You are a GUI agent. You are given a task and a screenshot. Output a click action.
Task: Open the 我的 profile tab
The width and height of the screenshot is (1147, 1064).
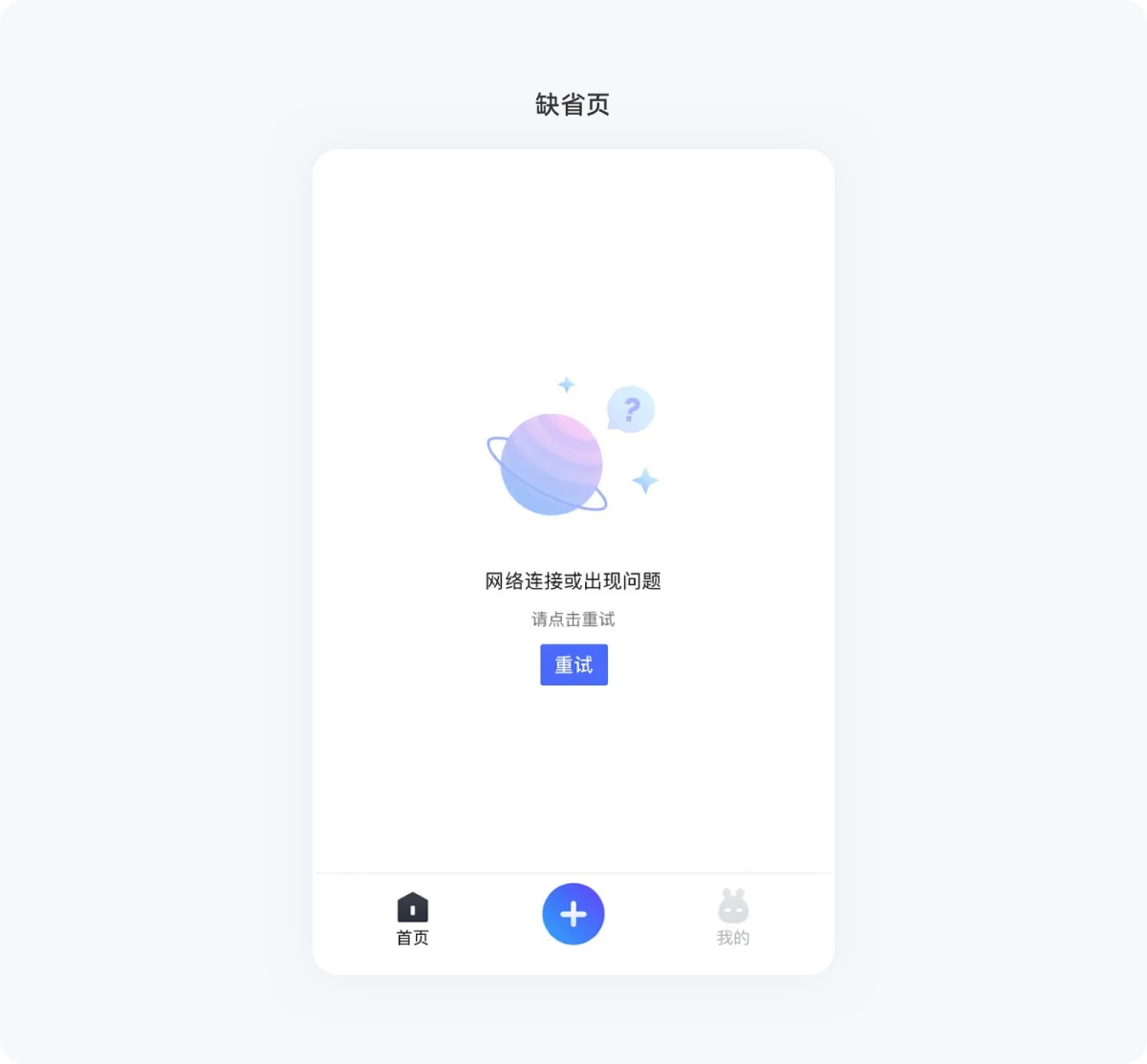click(733, 918)
